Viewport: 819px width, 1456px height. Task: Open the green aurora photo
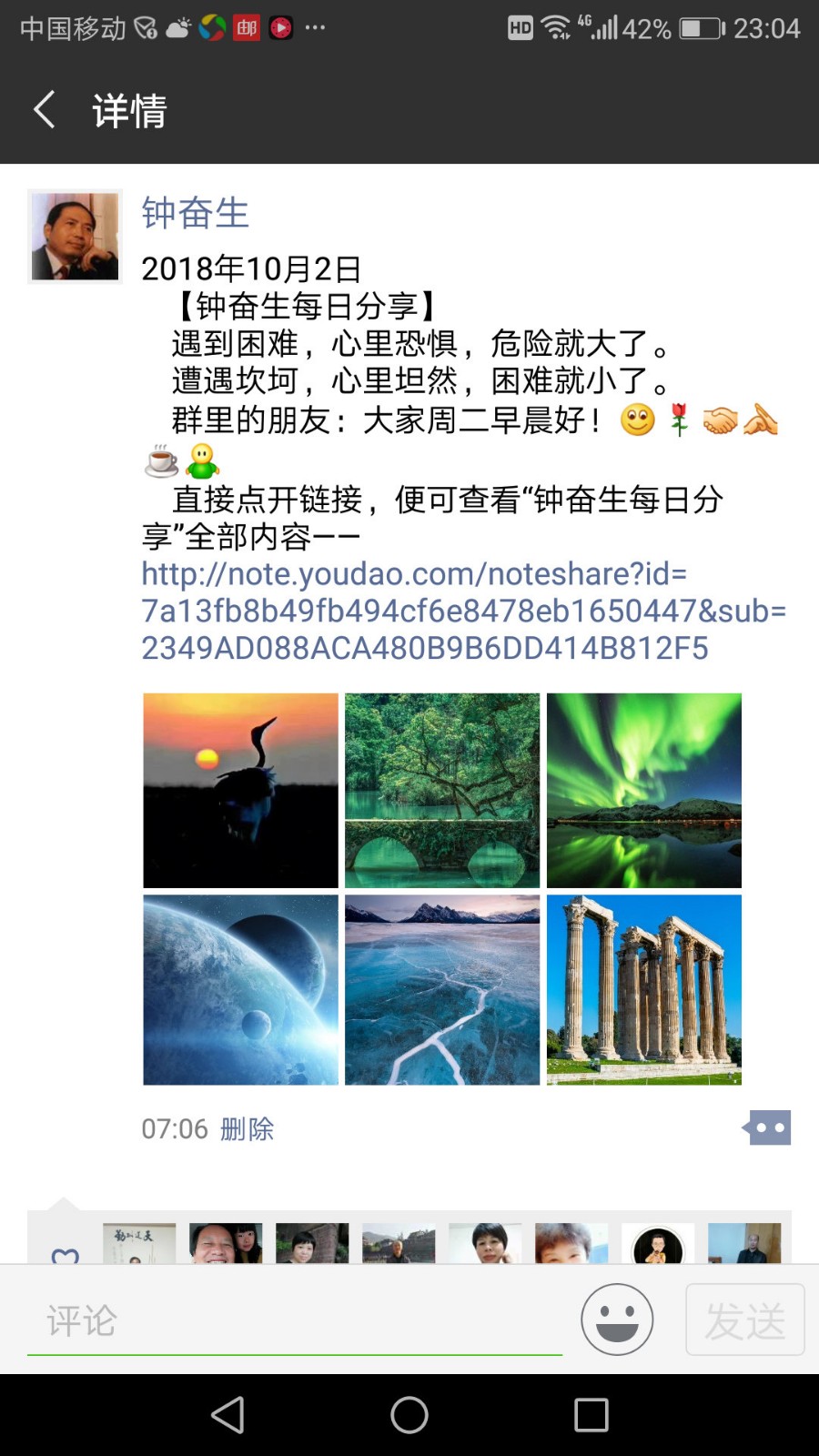(x=643, y=790)
